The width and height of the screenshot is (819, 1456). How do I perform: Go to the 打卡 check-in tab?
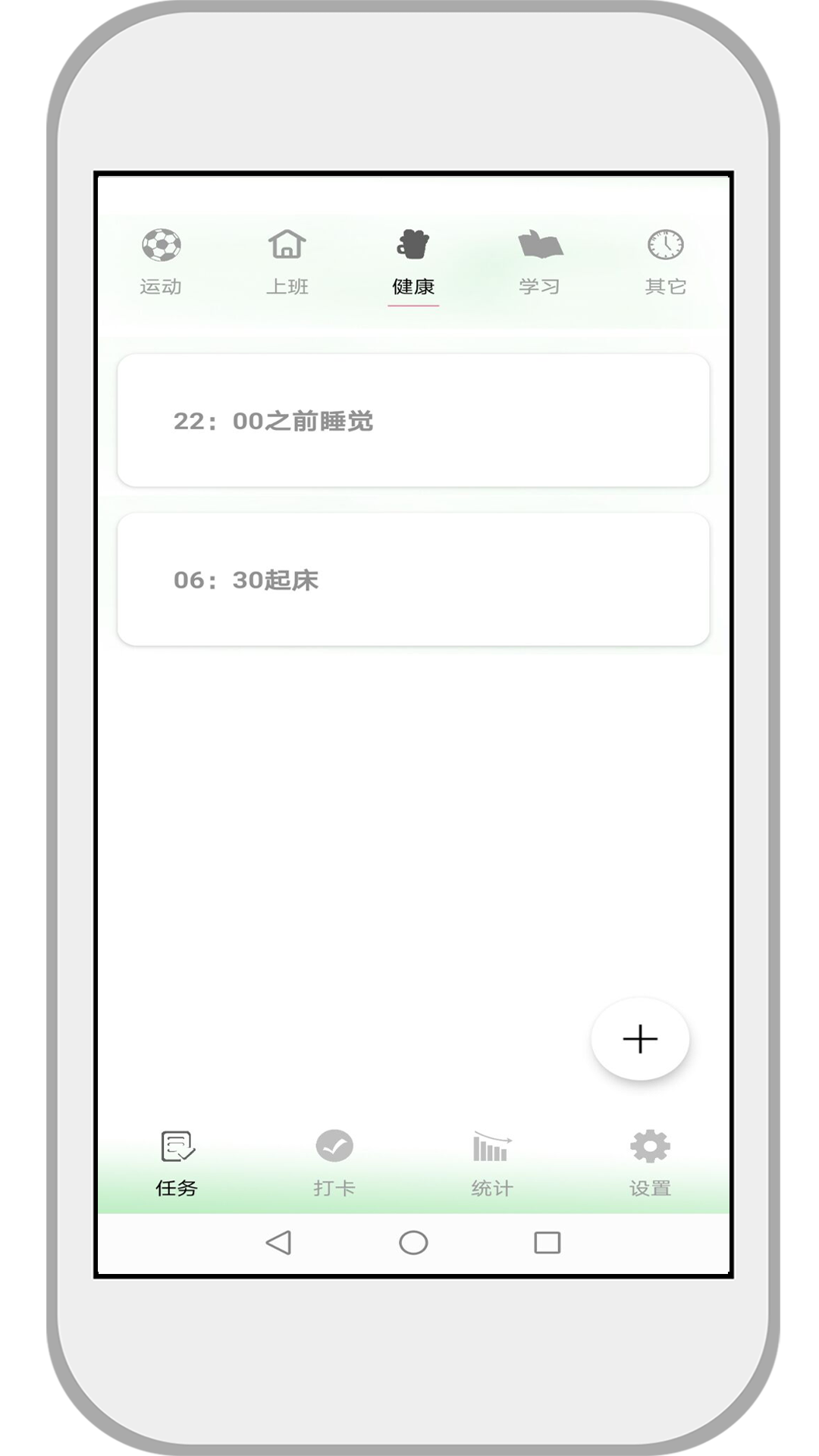click(334, 1164)
